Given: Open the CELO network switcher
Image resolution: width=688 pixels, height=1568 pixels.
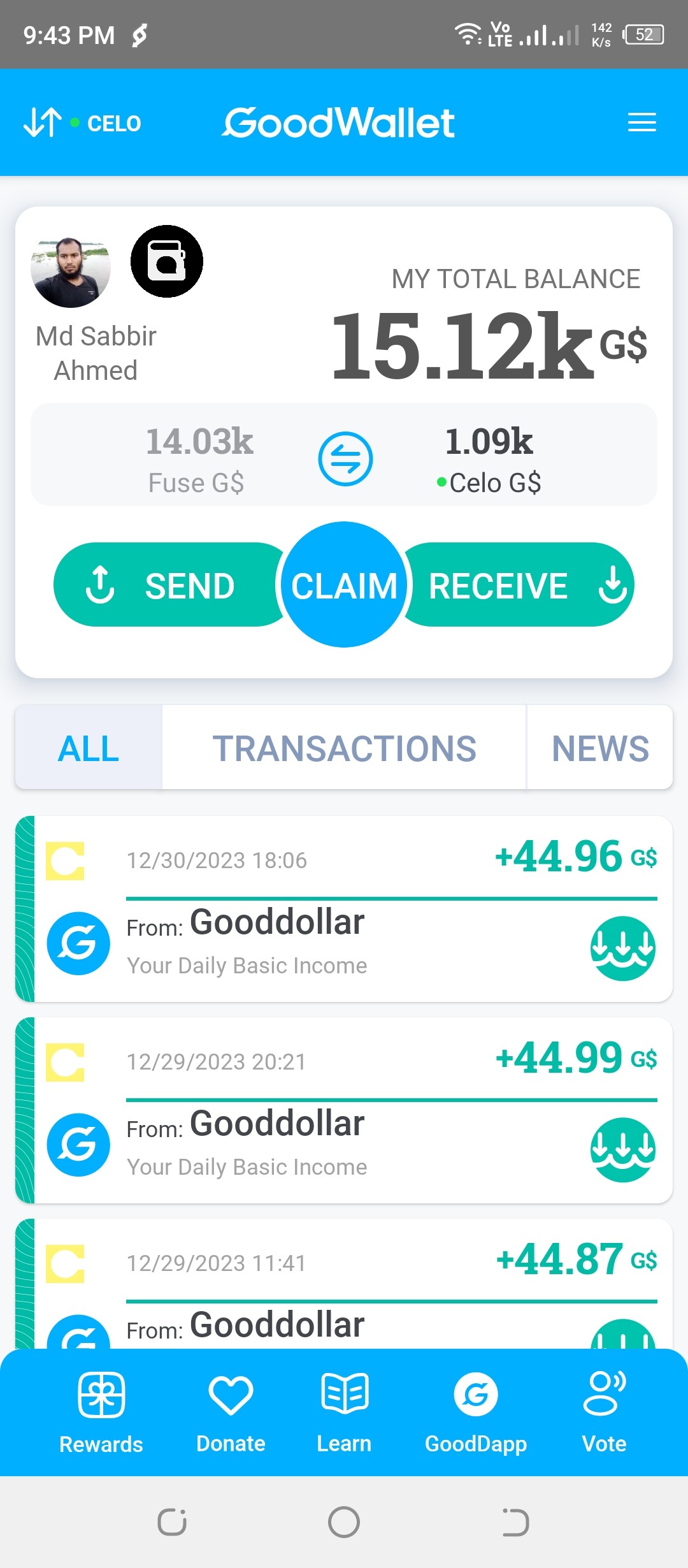Looking at the screenshot, I should (x=83, y=123).
